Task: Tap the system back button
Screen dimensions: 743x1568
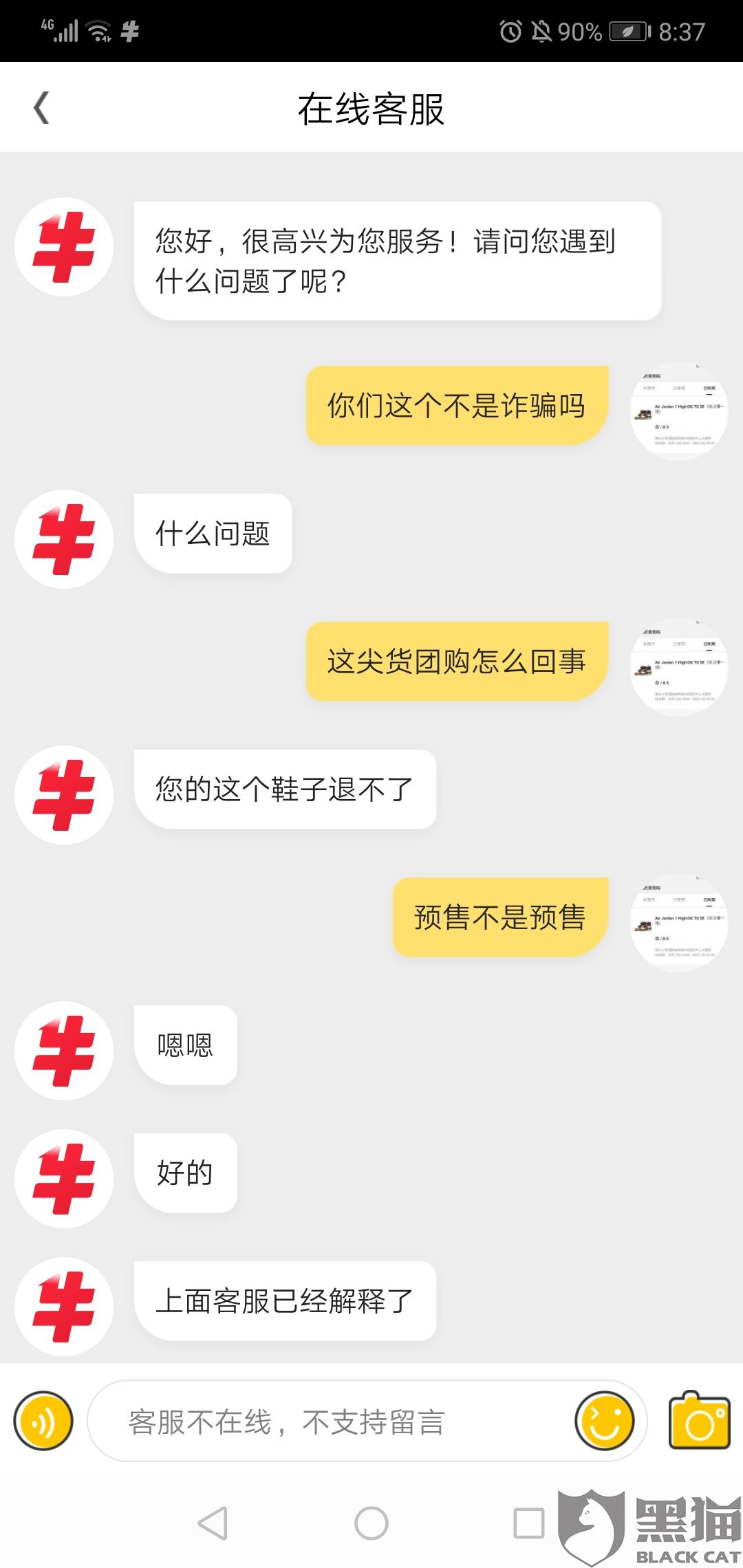Action: point(213,1523)
